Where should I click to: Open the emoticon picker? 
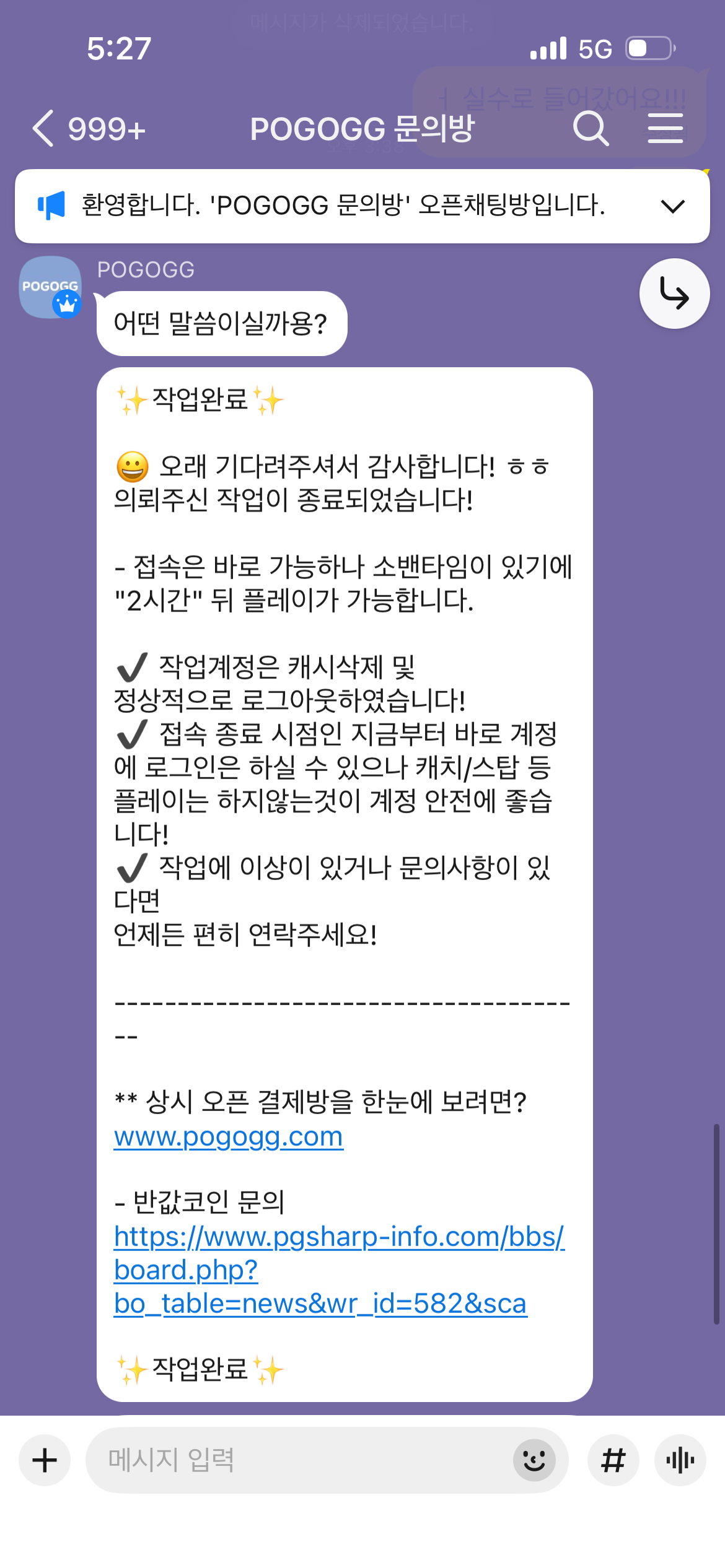534,1460
